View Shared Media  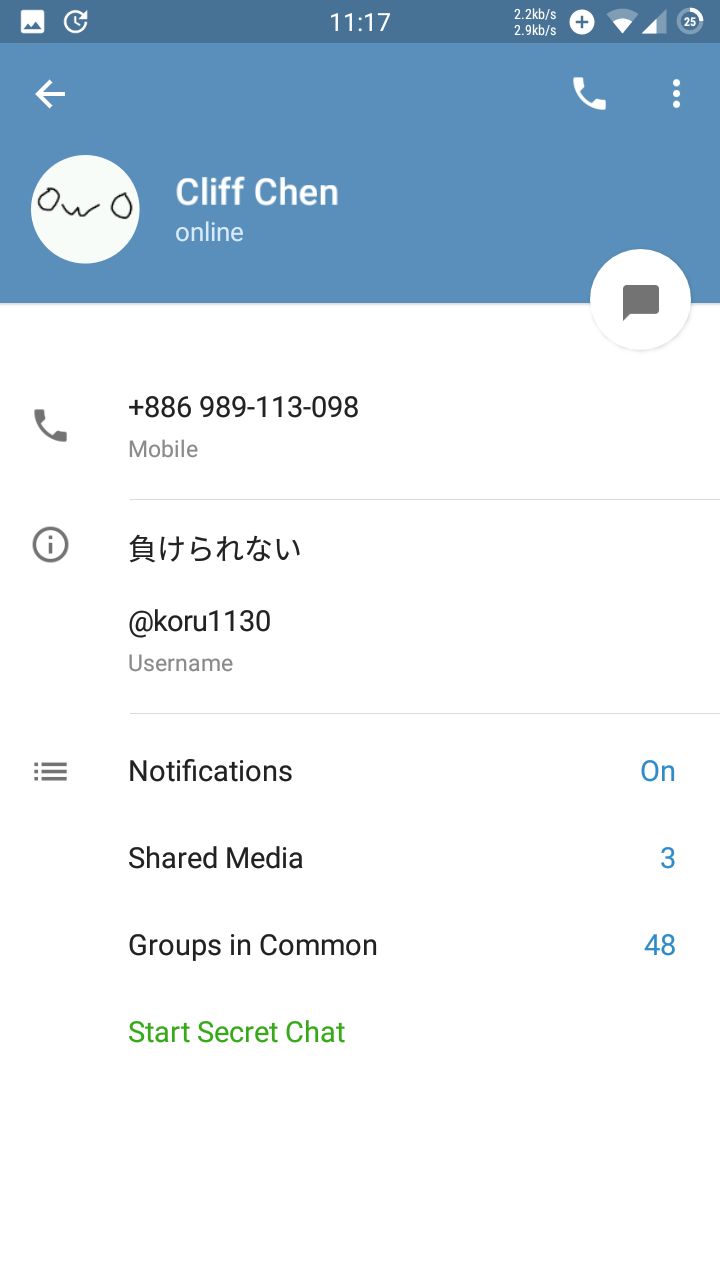point(360,858)
